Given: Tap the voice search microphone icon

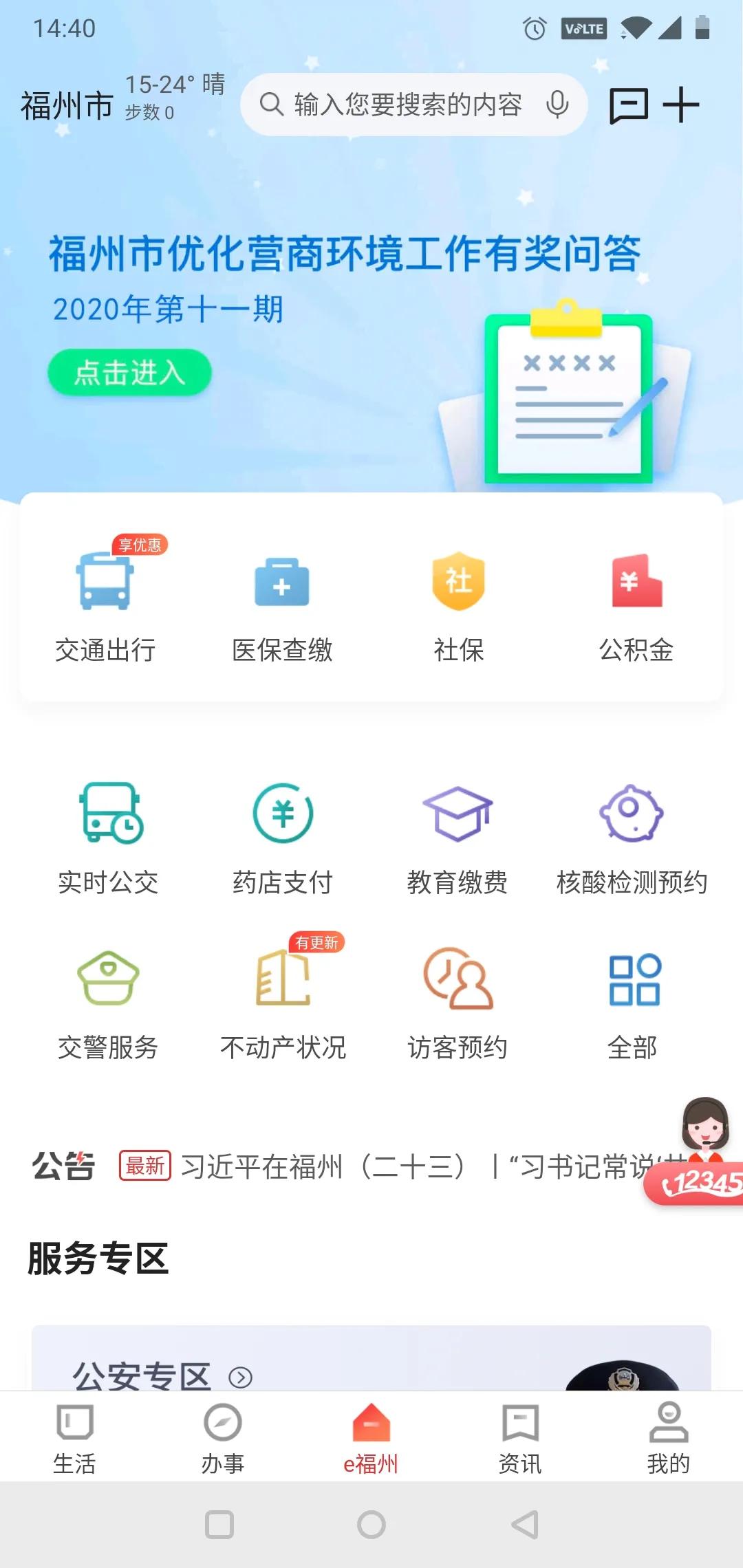Looking at the screenshot, I should 556,104.
